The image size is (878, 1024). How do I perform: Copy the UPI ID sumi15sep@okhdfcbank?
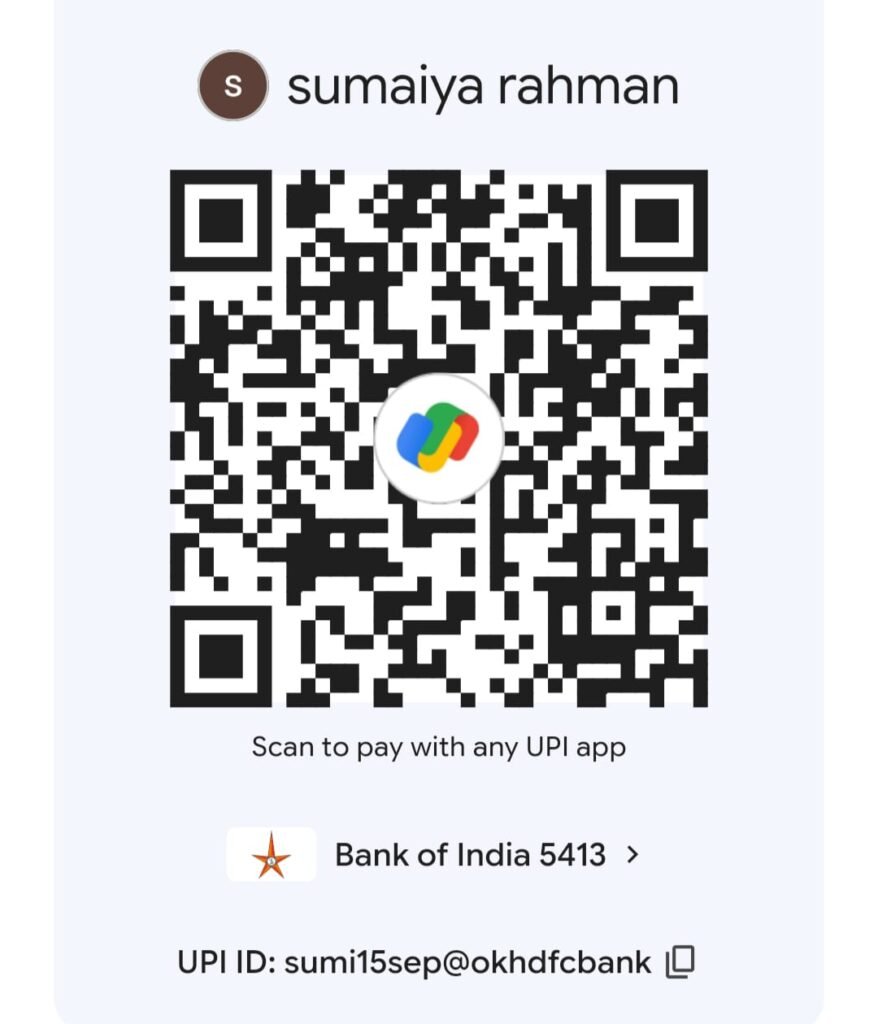coord(680,963)
